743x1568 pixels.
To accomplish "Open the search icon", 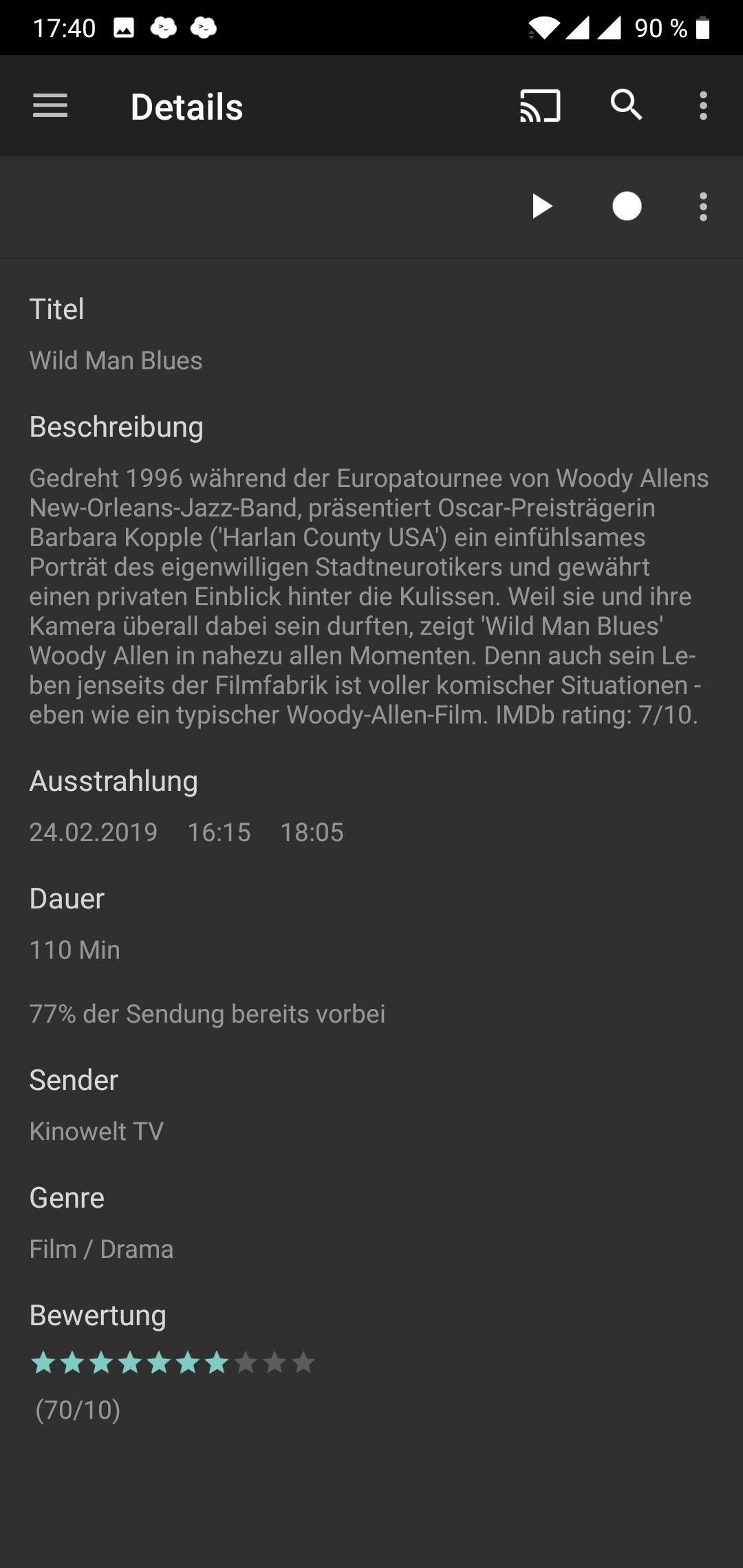I will 627,105.
